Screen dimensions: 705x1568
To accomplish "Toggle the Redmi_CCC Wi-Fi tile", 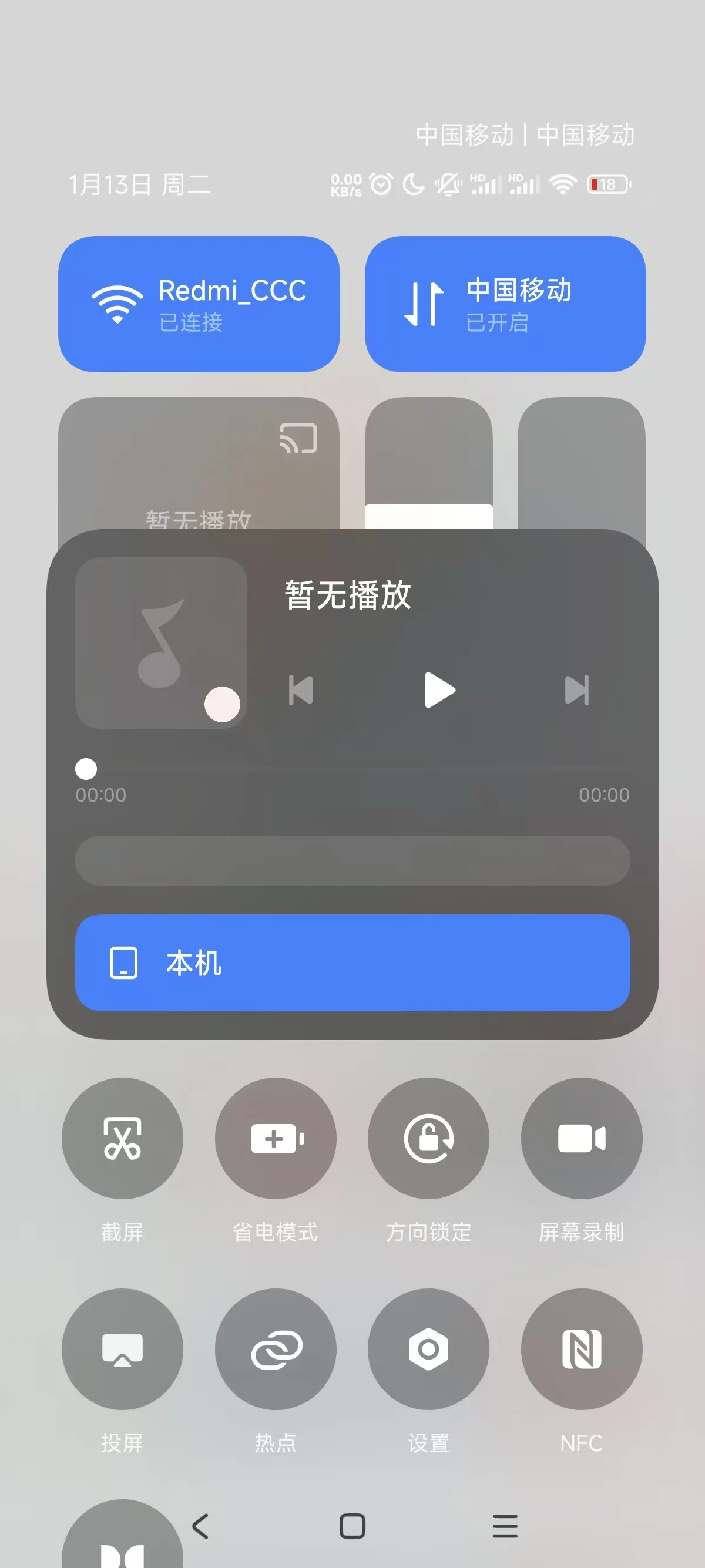I will click(199, 304).
